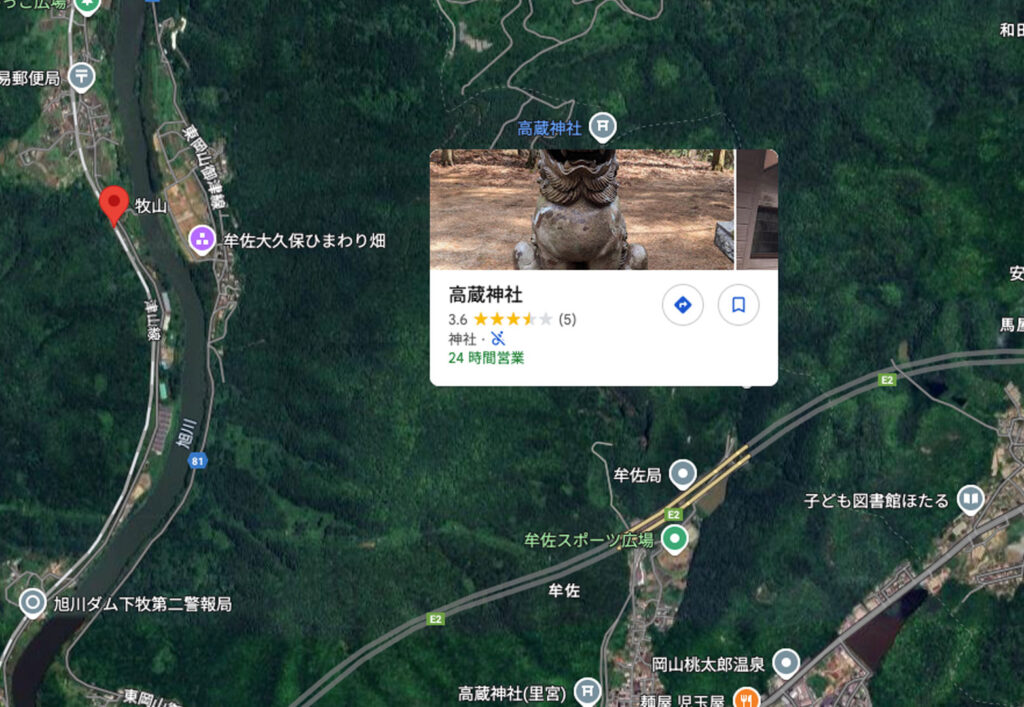Get directions to 高蔵神社
Viewport: 1024px width, 707px height.
[683, 305]
